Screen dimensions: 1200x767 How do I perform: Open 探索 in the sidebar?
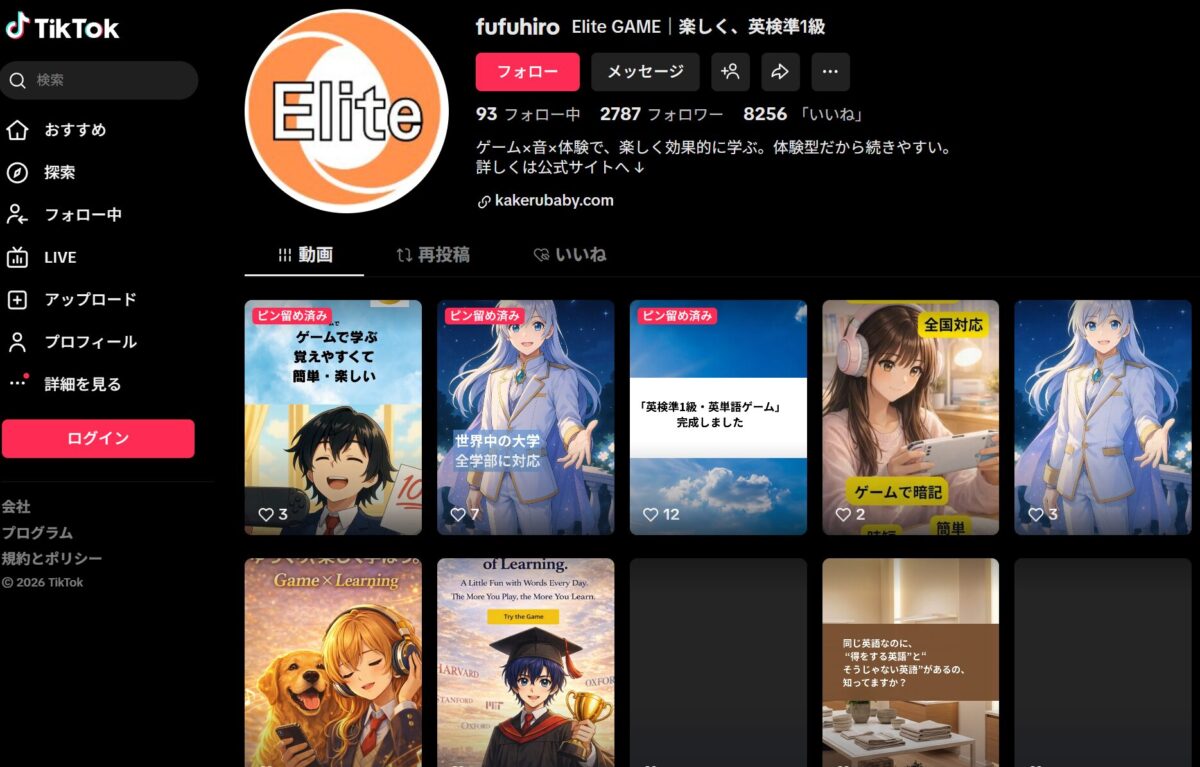click(59, 172)
